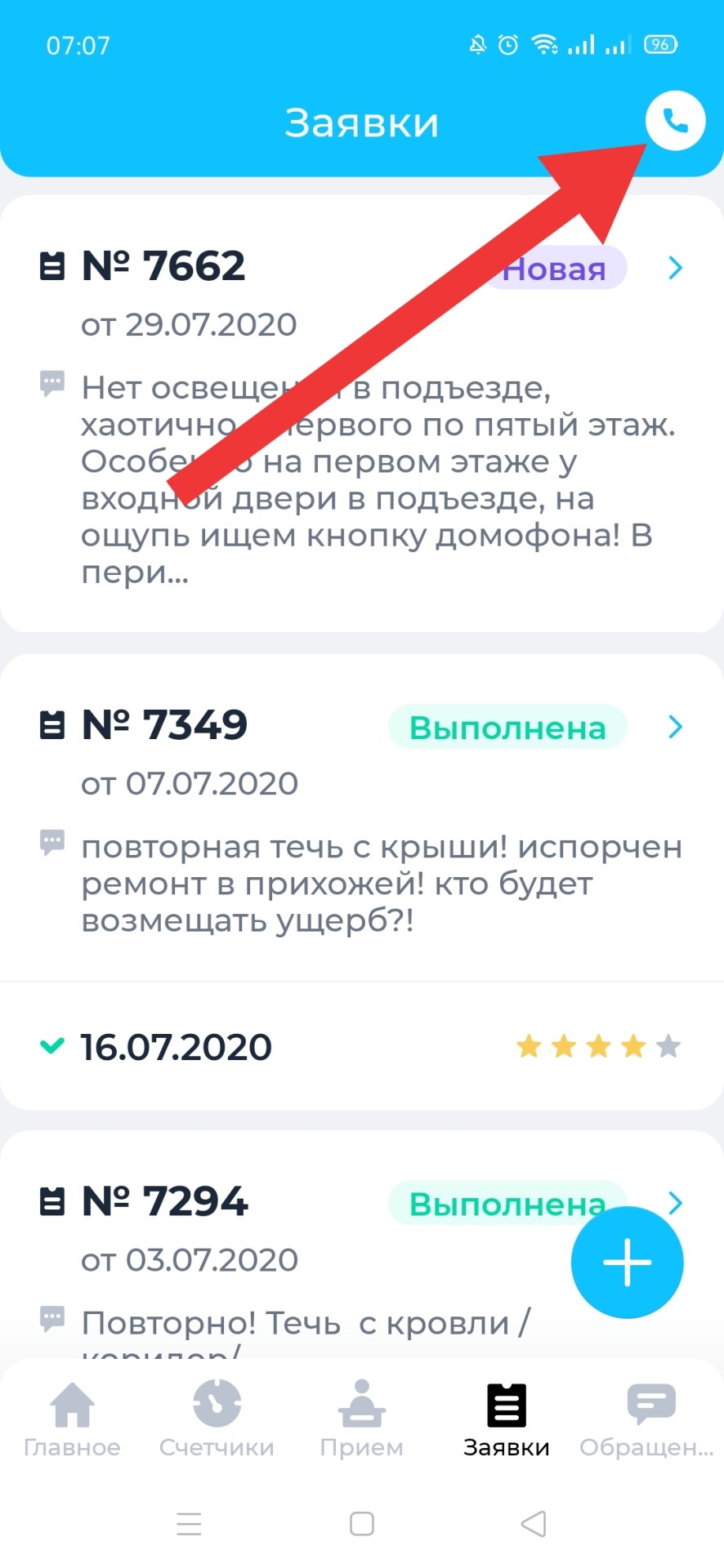Switch to the Счетчики tab

click(217, 1421)
